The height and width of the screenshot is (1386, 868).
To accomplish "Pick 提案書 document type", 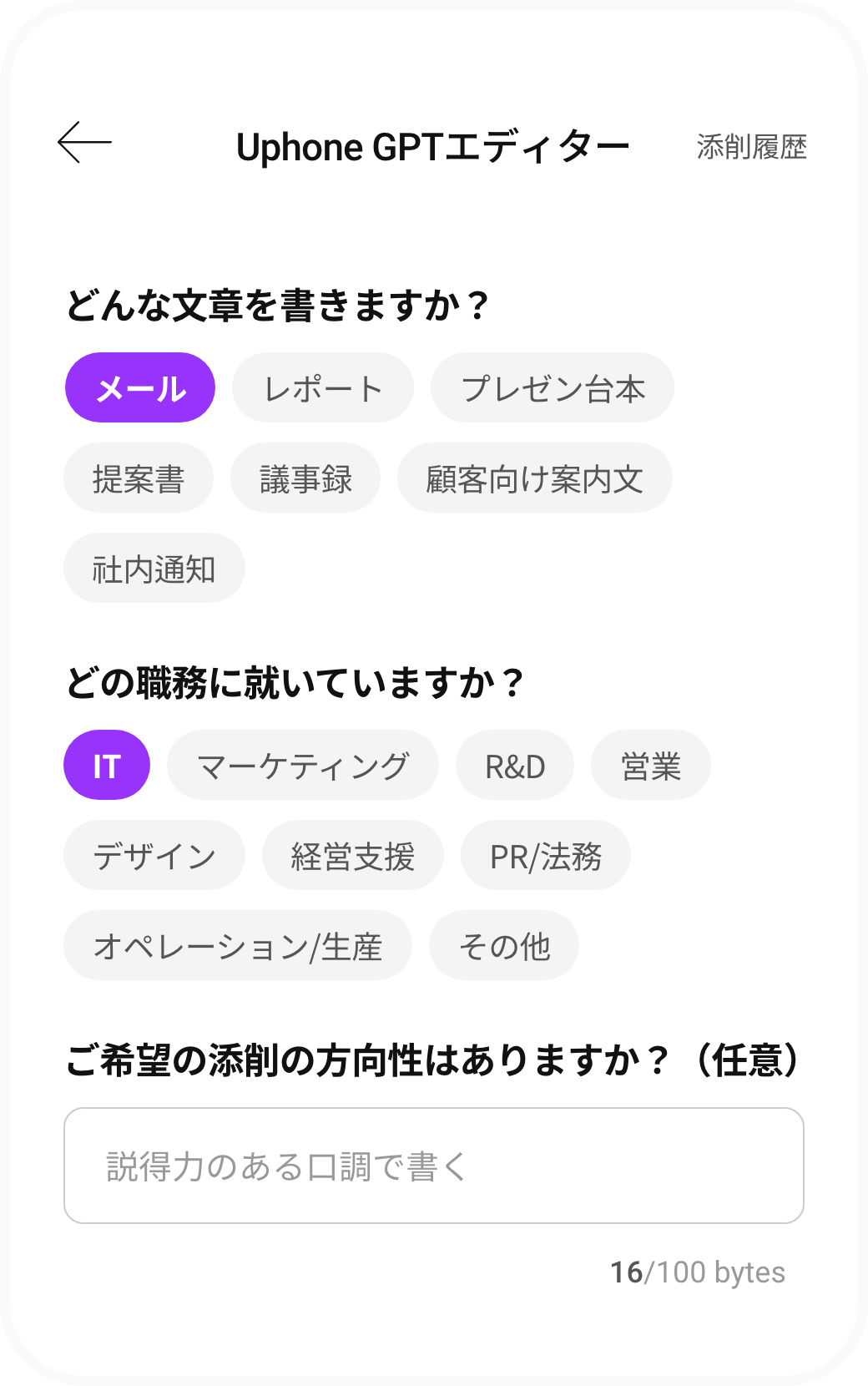I will pos(139,478).
